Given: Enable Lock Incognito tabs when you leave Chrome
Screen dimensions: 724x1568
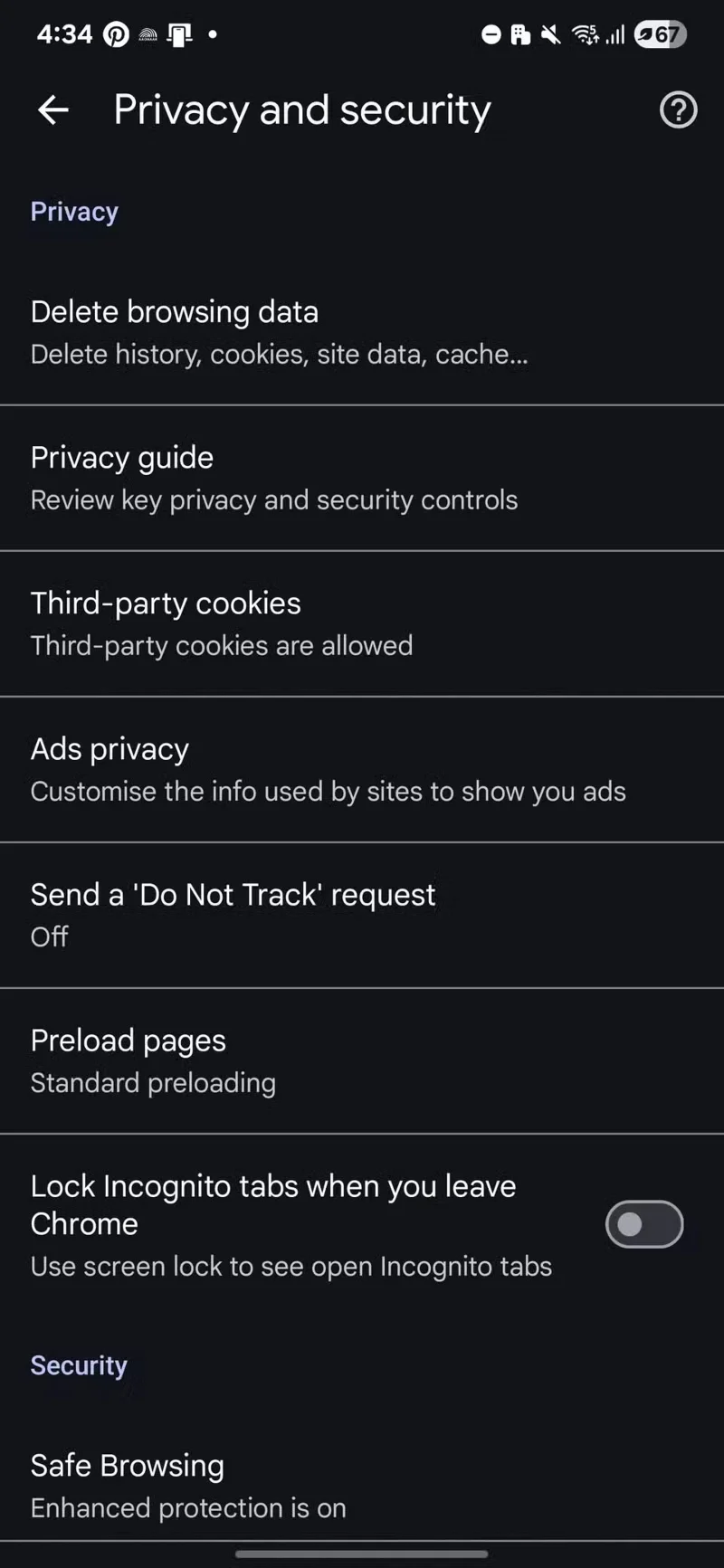Looking at the screenshot, I should [x=644, y=1224].
